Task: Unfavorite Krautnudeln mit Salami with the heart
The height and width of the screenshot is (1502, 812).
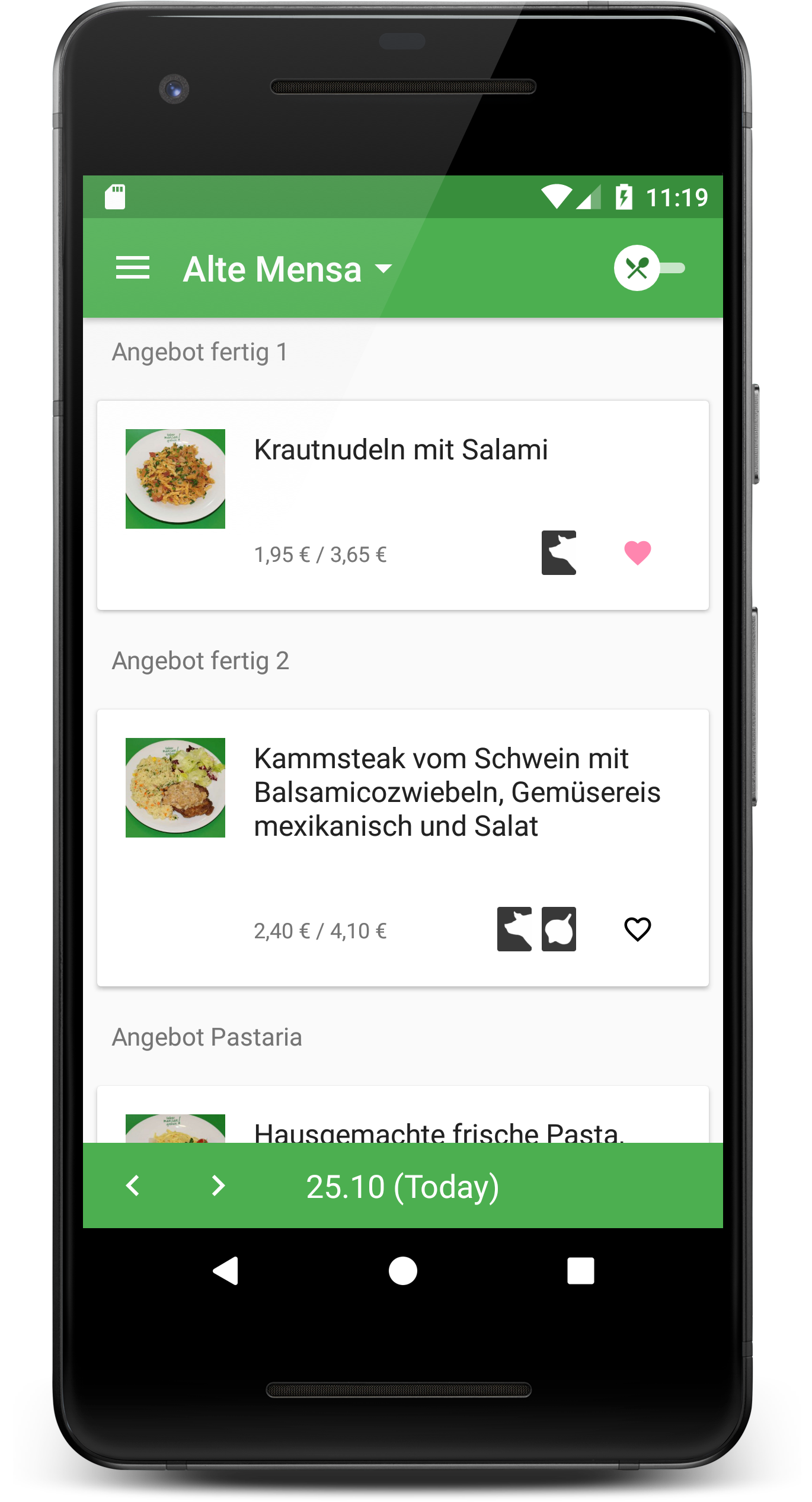Action: [x=637, y=553]
